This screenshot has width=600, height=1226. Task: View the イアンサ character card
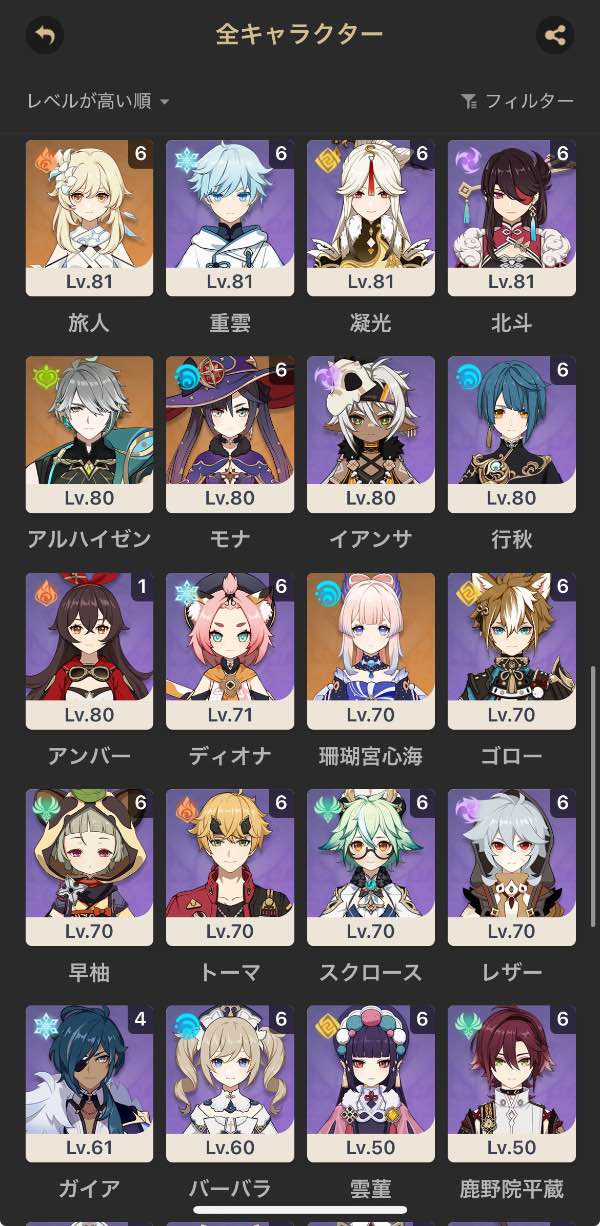pos(371,434)
